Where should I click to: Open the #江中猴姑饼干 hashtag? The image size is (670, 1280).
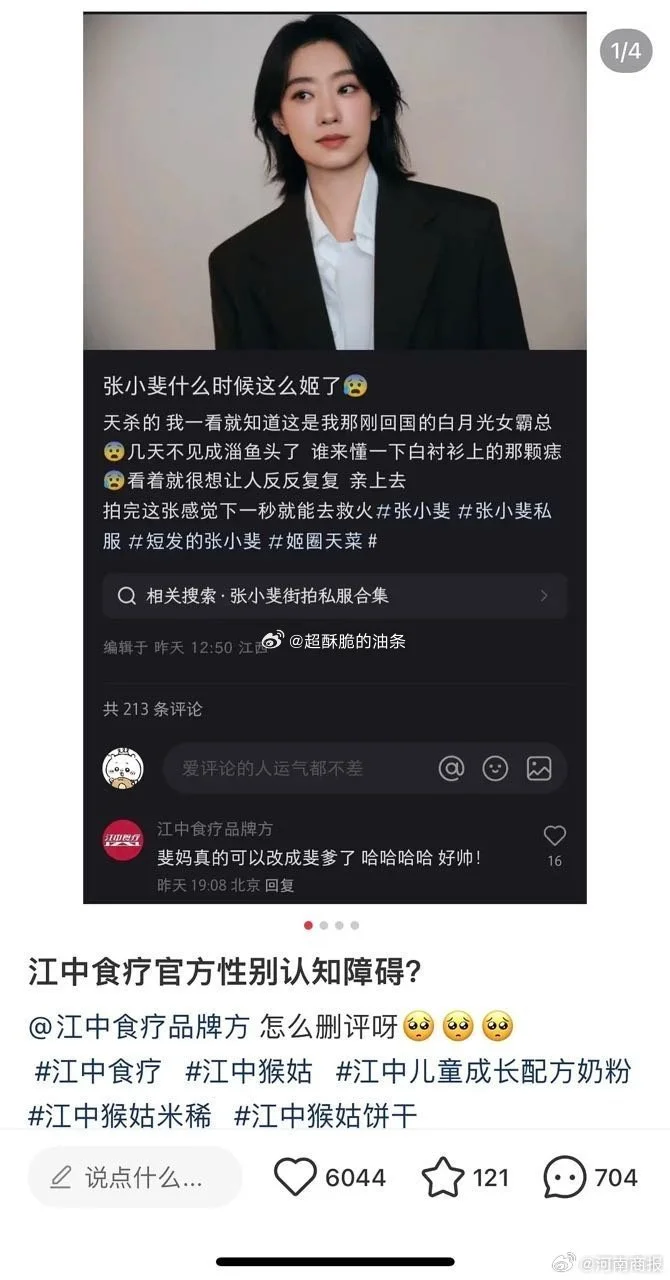[x=325, y=1115]
